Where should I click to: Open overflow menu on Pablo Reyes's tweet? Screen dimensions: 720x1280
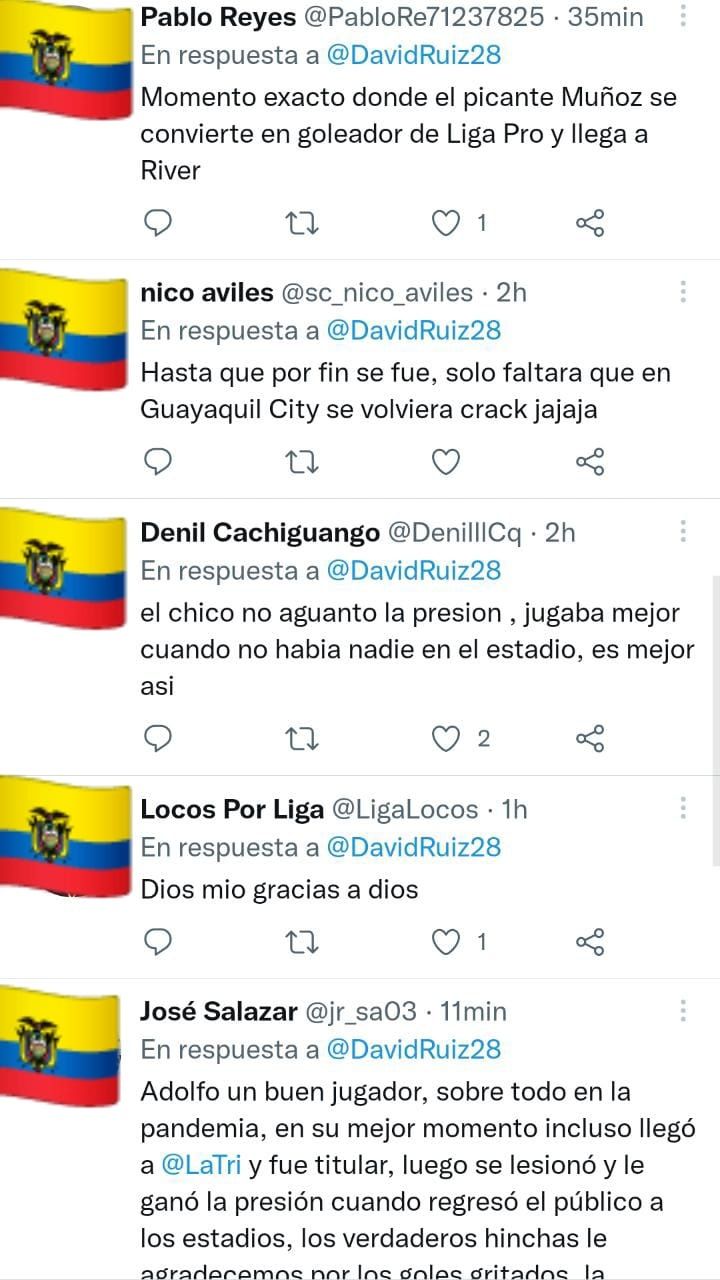pos(683,16)
